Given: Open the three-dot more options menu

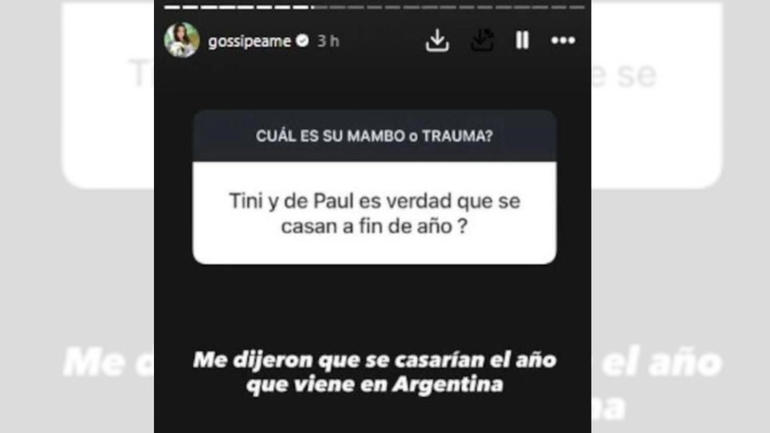Looking at the screenshot, I should pos(563,41).
